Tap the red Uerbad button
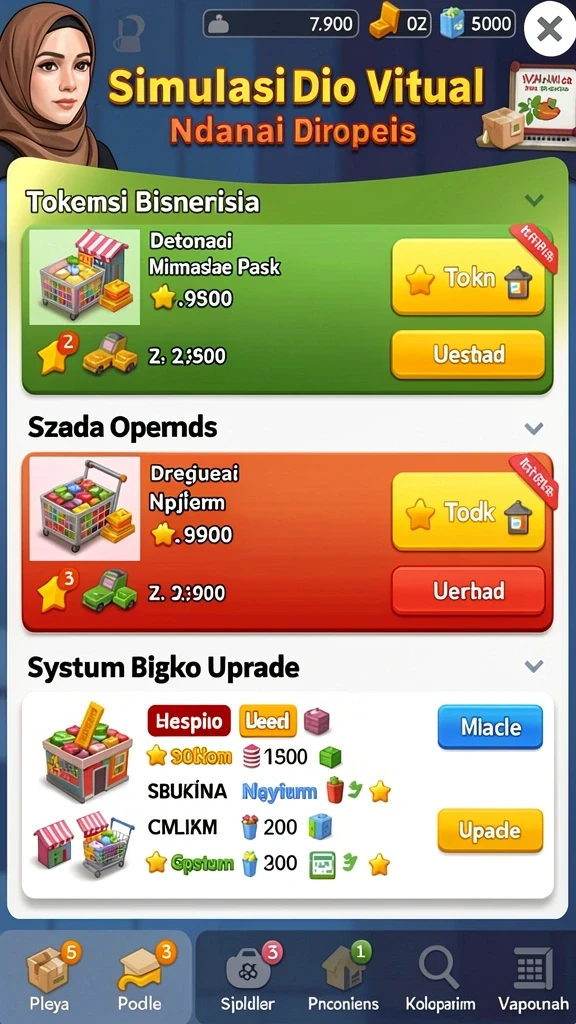576x1024 pixels. 468,591
